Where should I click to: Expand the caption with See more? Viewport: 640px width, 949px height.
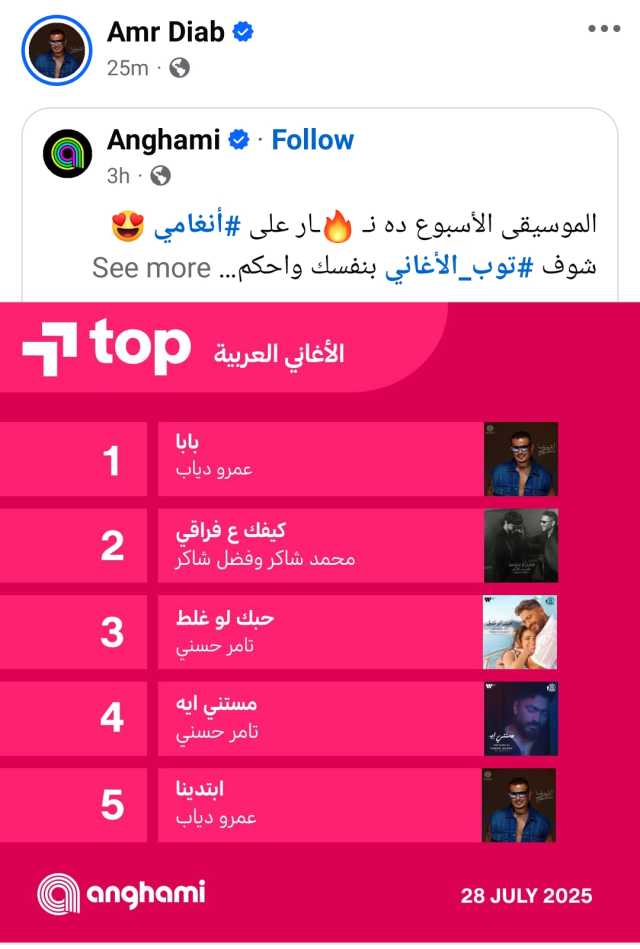(x=152, y=268)
